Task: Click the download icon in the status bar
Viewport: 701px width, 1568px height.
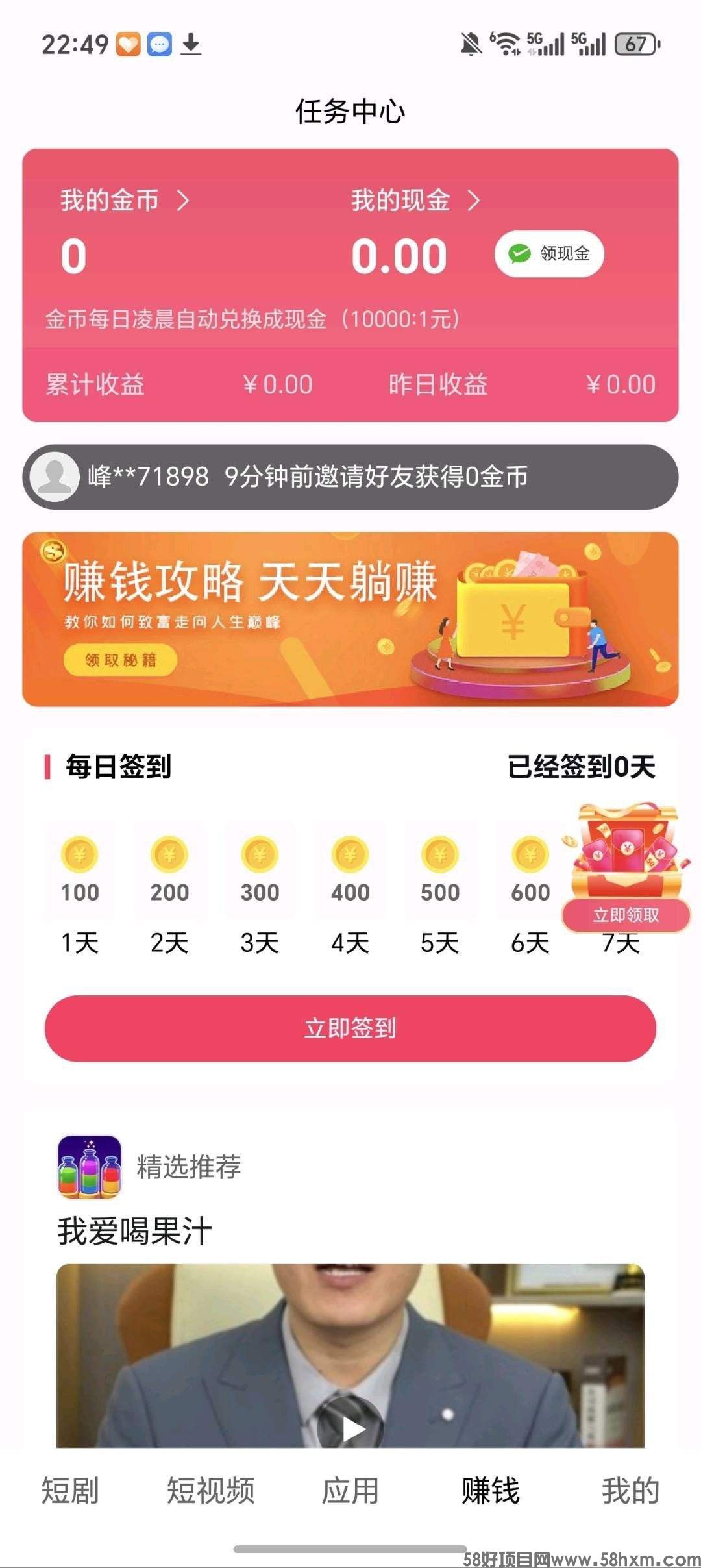Action: (190, 45)
